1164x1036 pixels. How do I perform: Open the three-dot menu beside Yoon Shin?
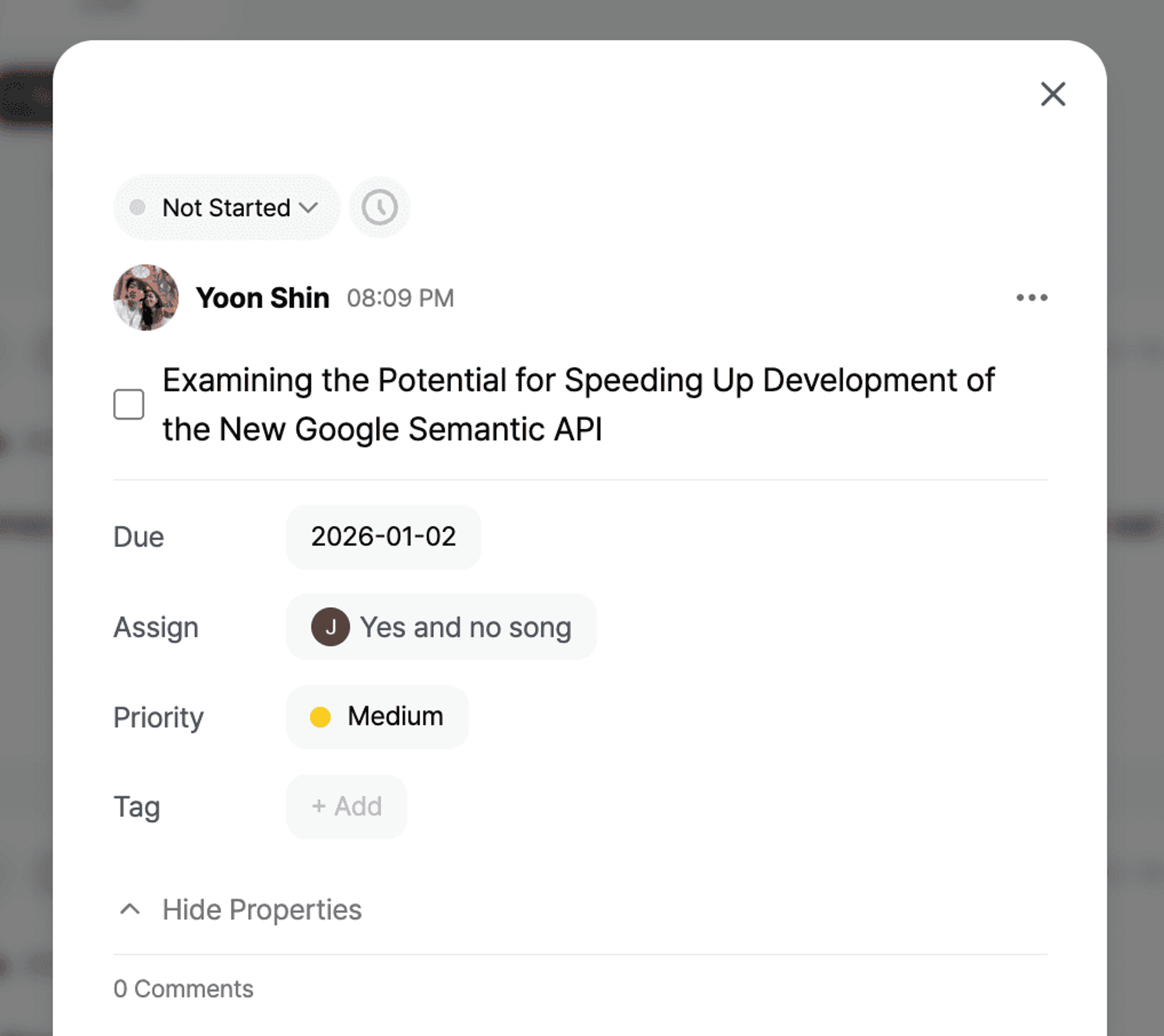[1031, 297]
